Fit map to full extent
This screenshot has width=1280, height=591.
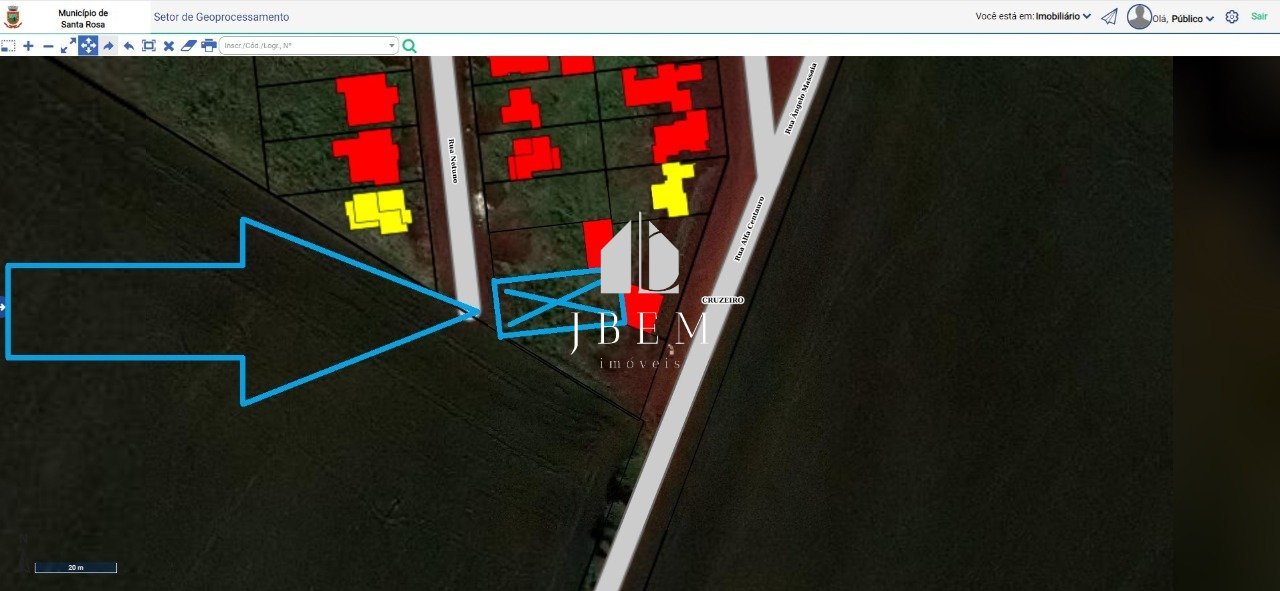[149, 46]
